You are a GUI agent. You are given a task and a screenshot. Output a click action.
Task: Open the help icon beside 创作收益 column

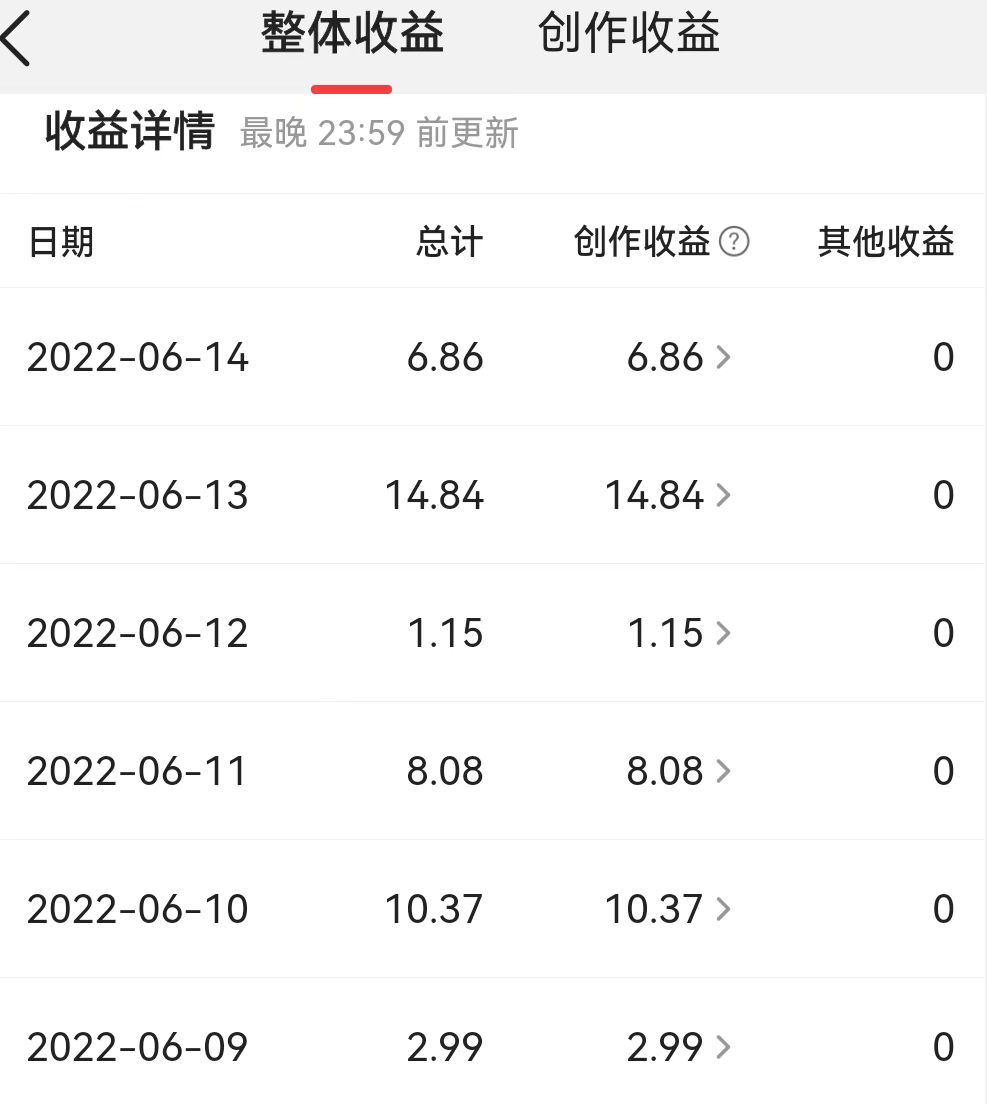coord(734,241)
